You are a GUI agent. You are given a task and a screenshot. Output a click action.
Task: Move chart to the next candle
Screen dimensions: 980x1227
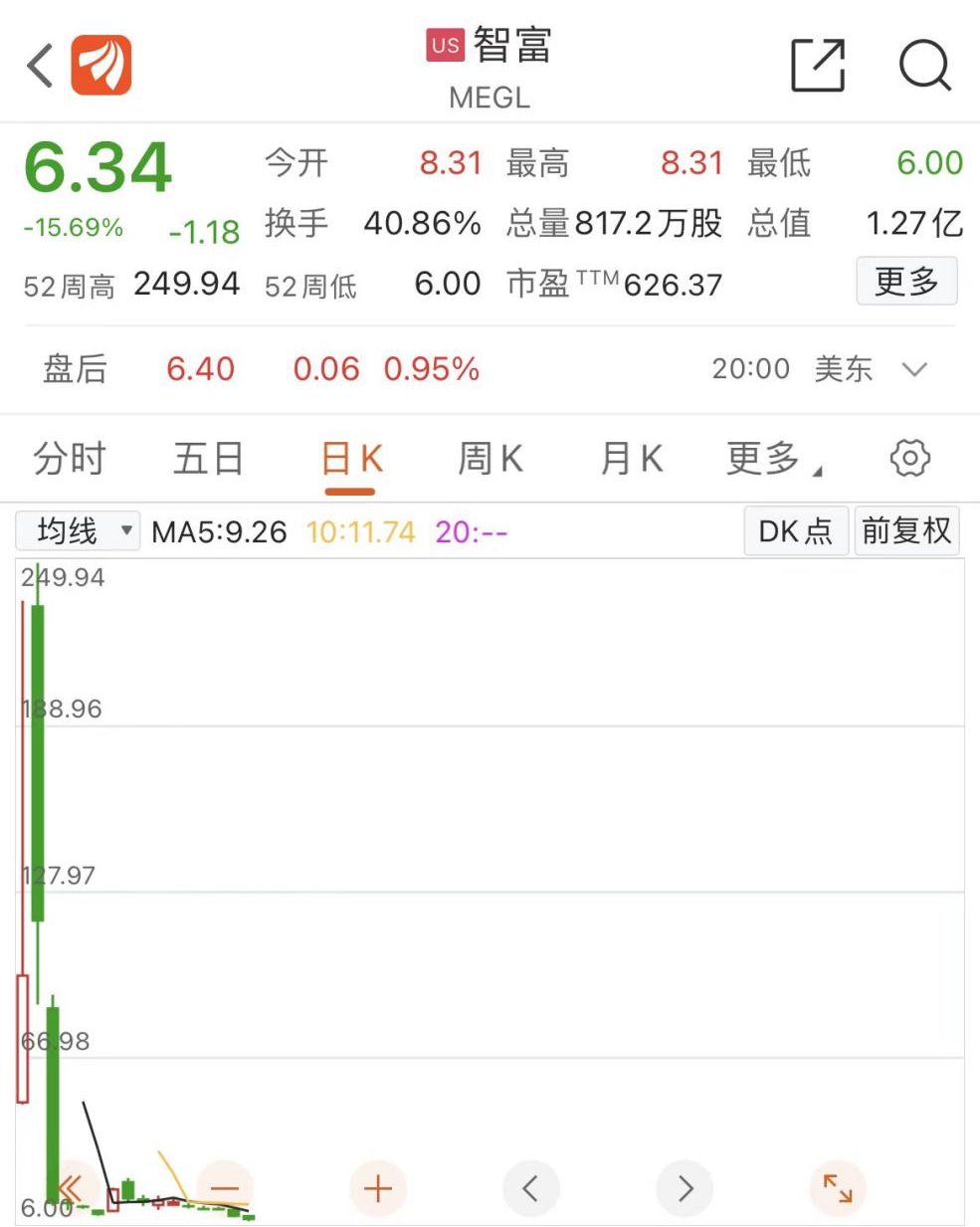coord(685,1188)
